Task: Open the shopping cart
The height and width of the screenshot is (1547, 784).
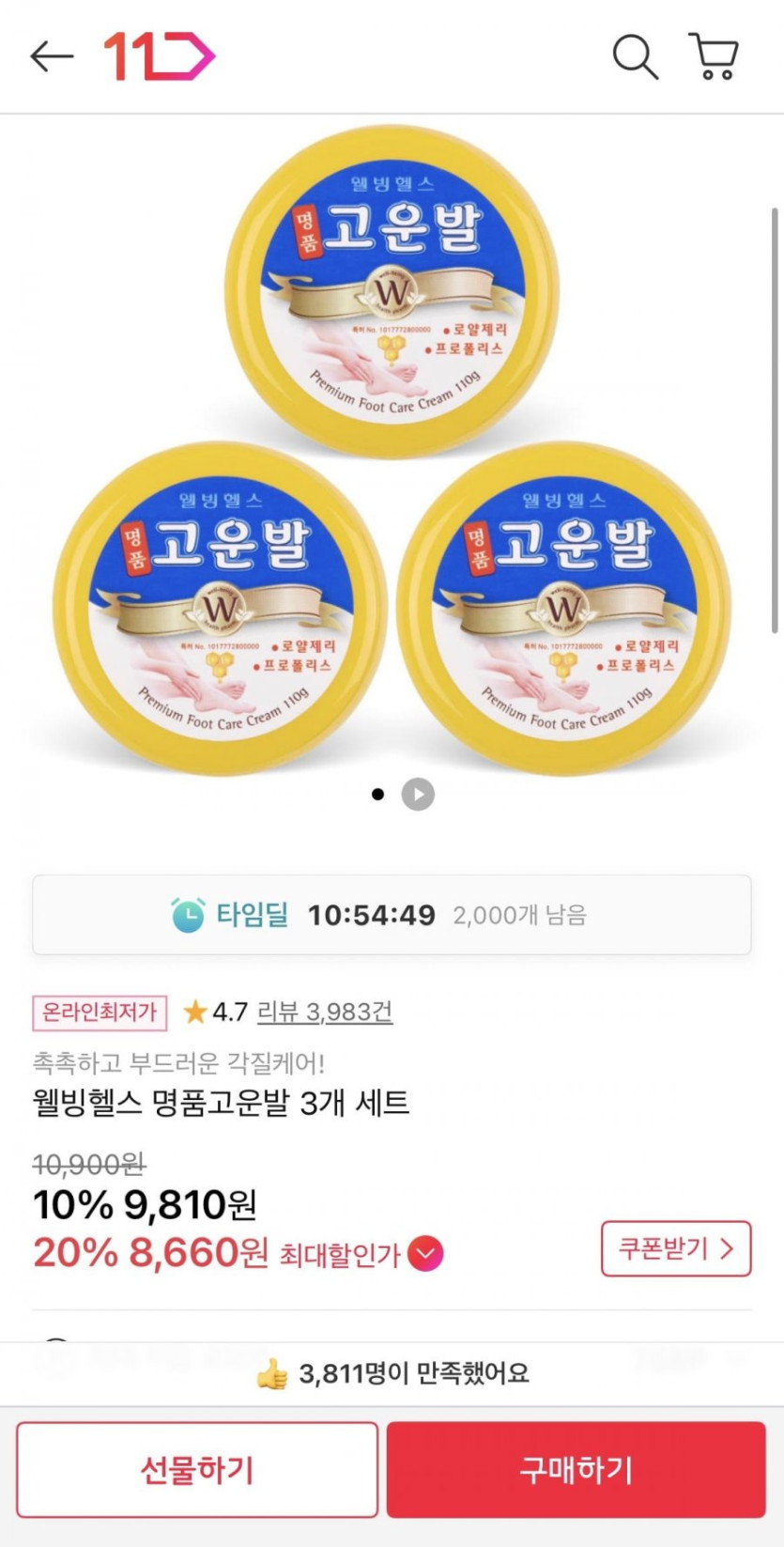Action: [x=715, y=56]
